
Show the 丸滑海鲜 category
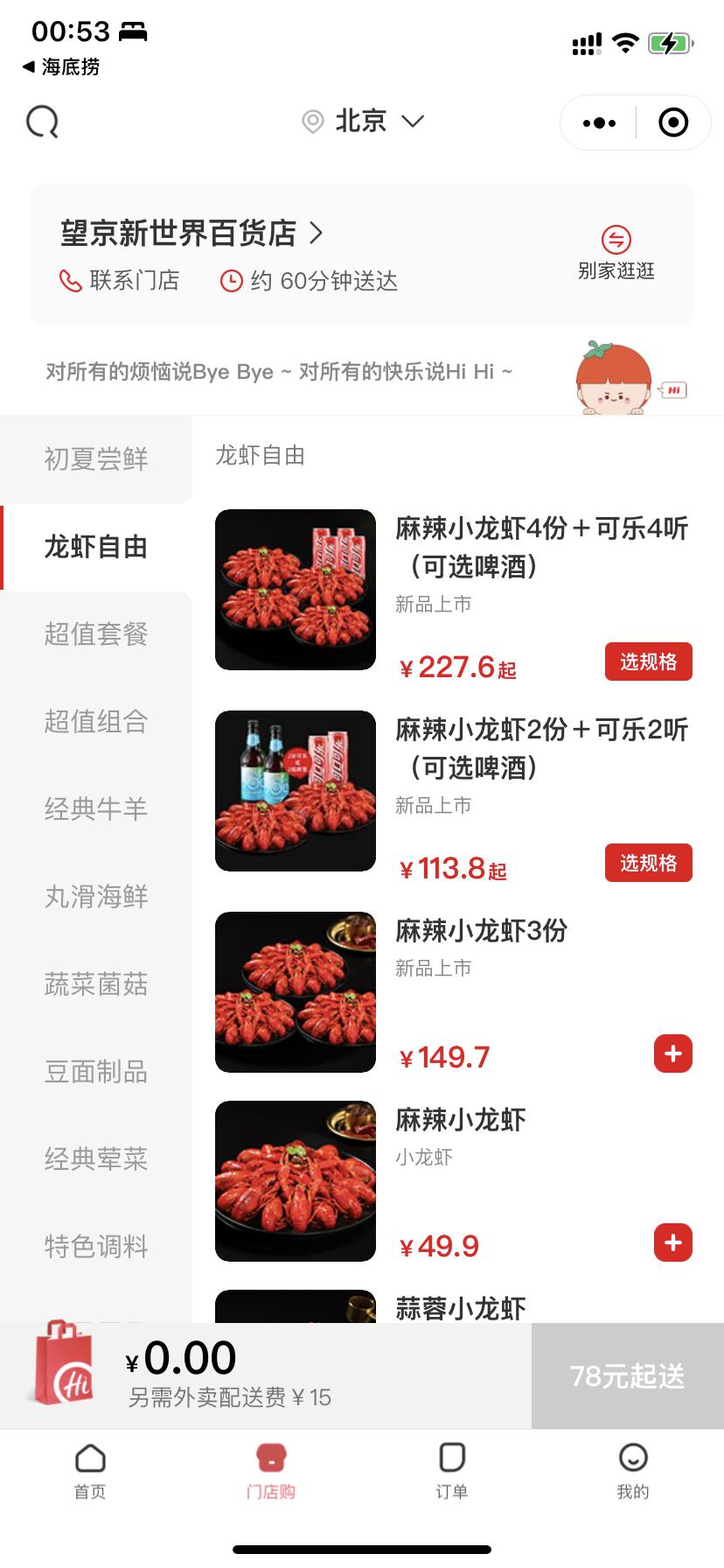[96, 897]
